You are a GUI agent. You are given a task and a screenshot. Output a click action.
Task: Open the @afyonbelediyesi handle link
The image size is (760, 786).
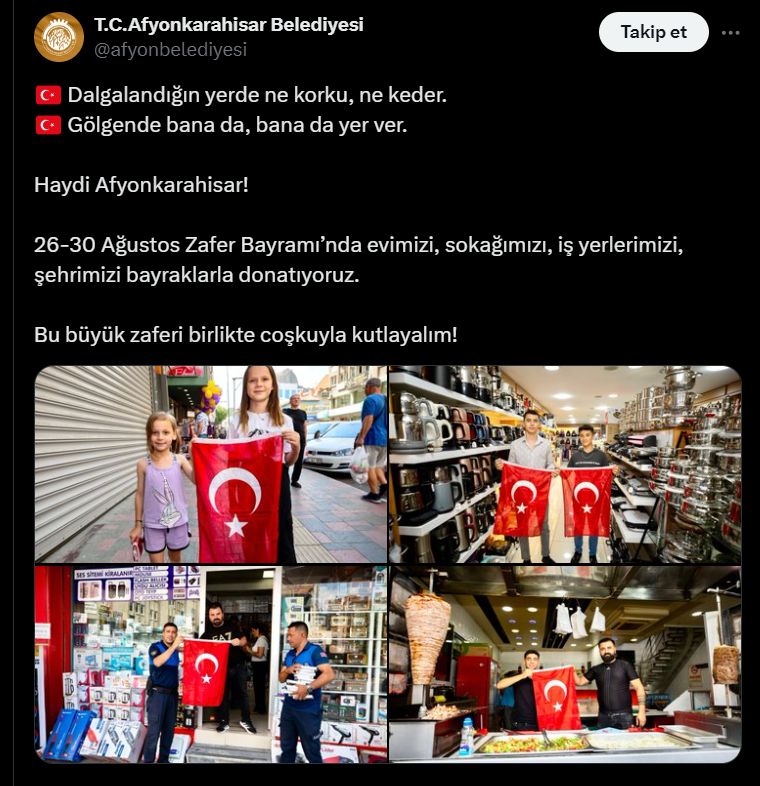(170, 49)
